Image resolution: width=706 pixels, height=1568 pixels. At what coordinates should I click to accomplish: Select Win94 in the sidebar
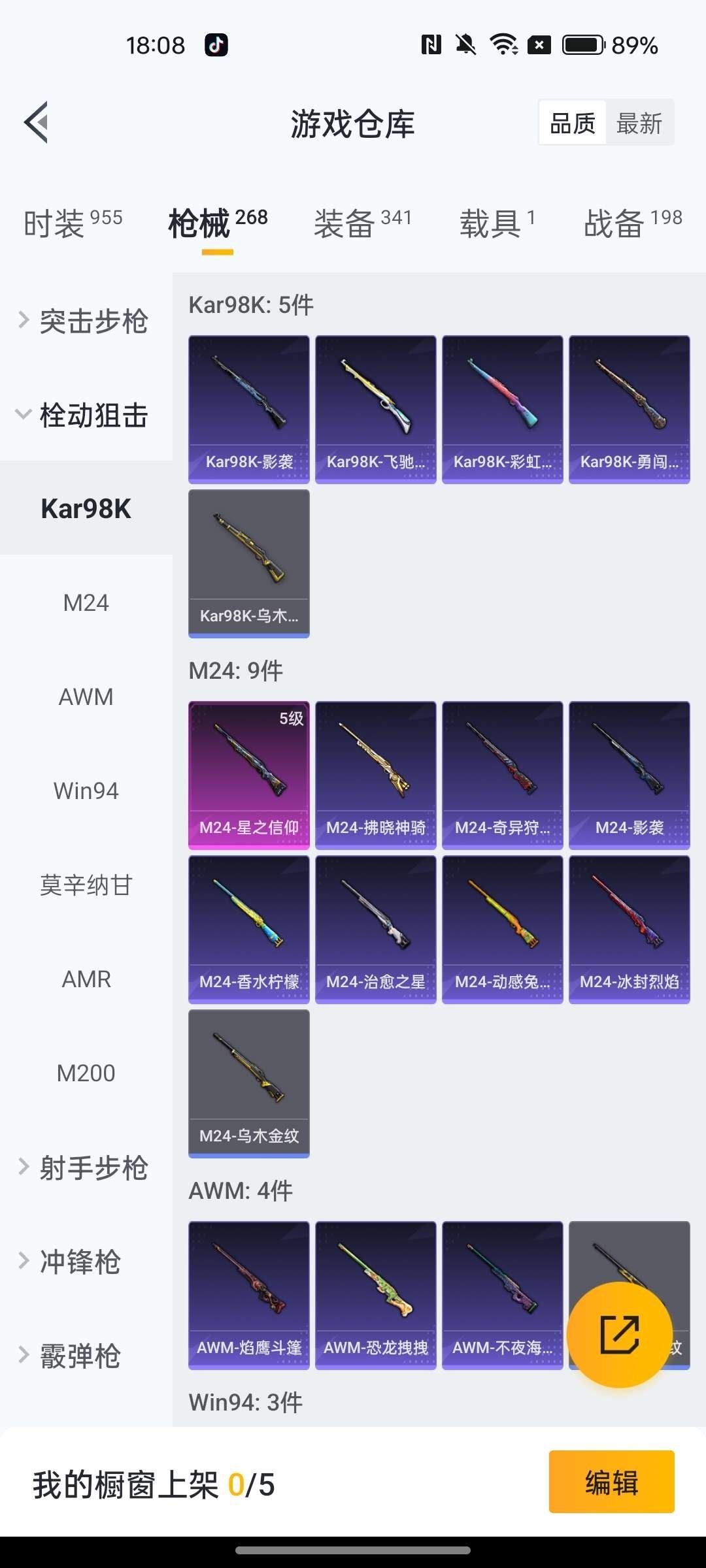86,791
